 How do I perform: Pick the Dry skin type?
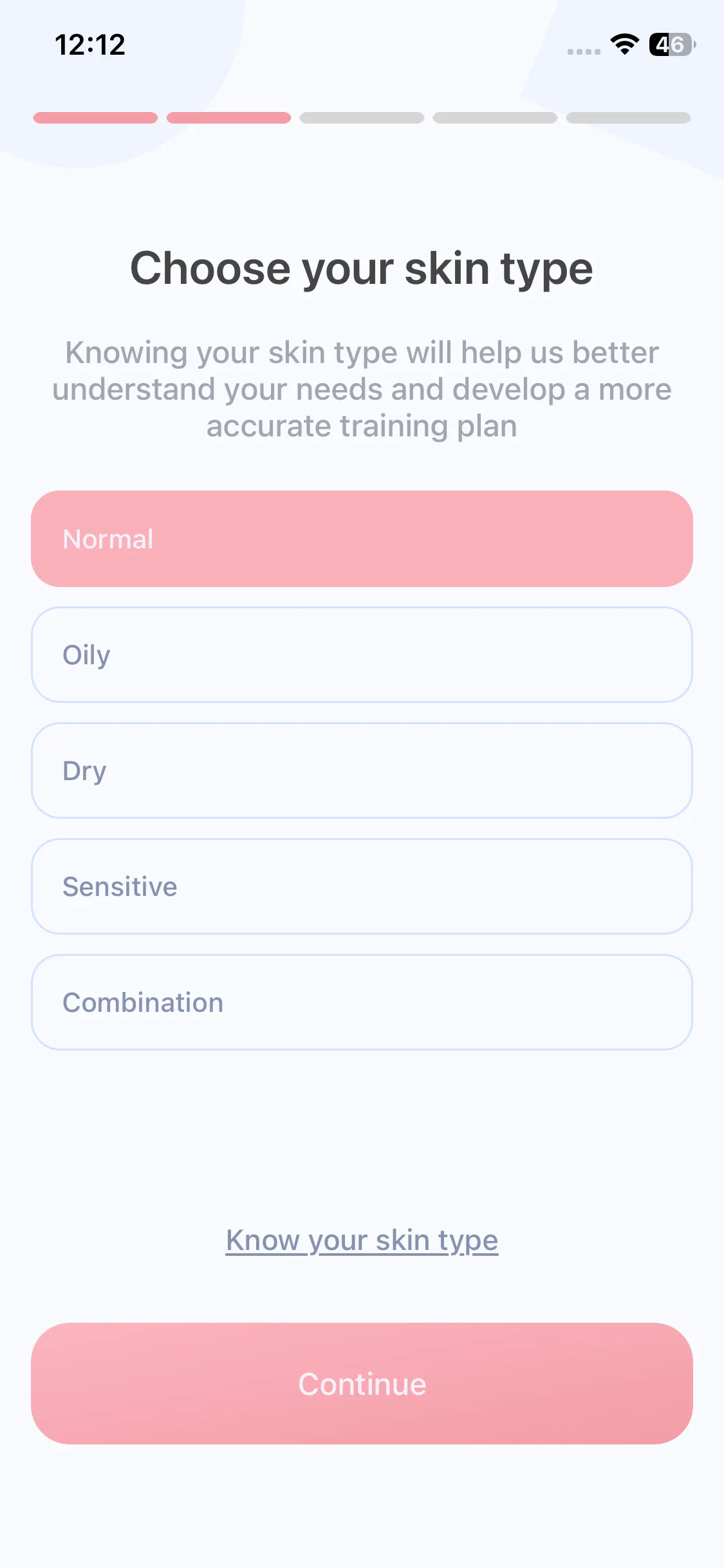pyautogui.click(x=362, y=770)
